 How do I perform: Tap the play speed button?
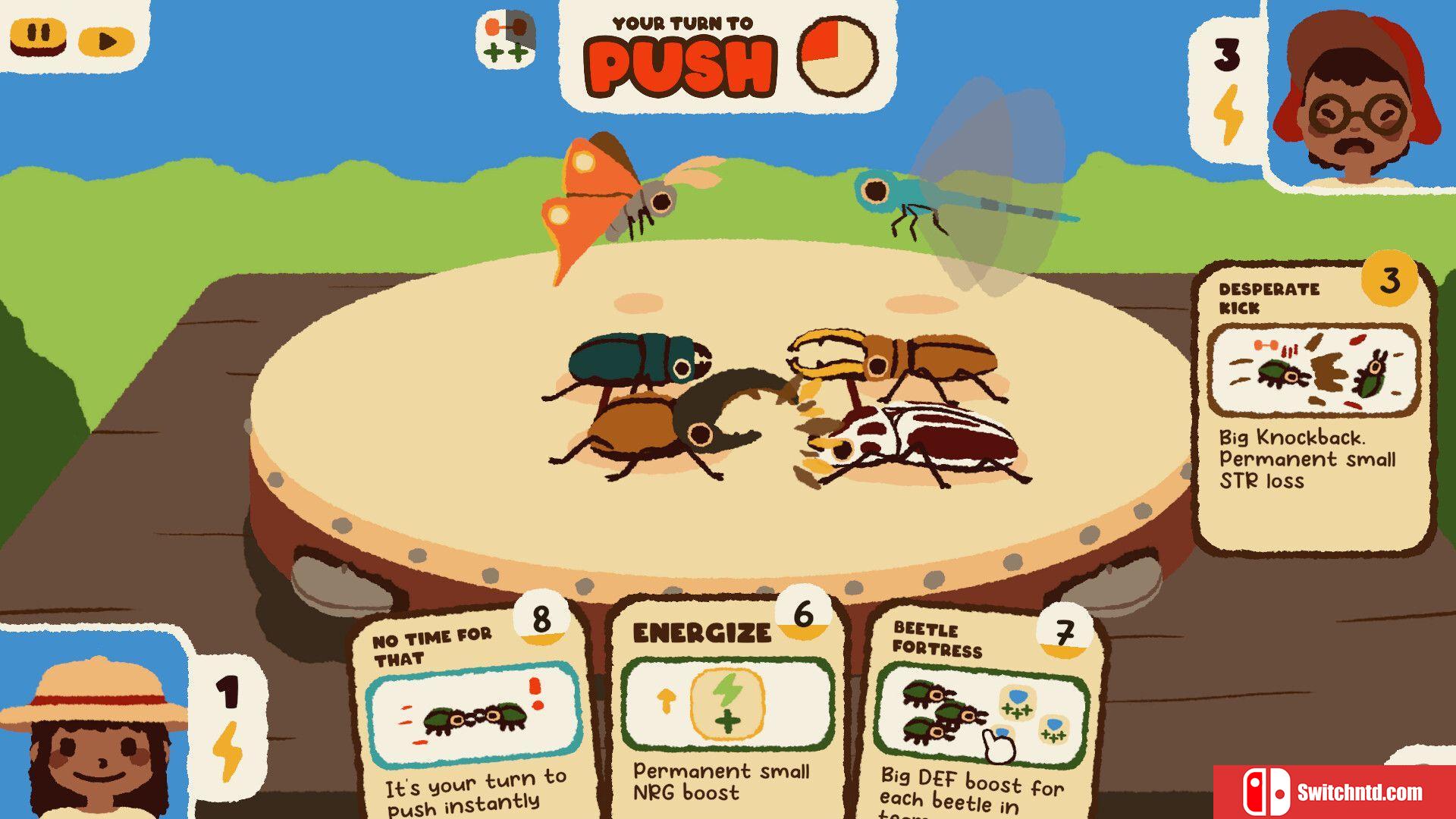[106, 41]
